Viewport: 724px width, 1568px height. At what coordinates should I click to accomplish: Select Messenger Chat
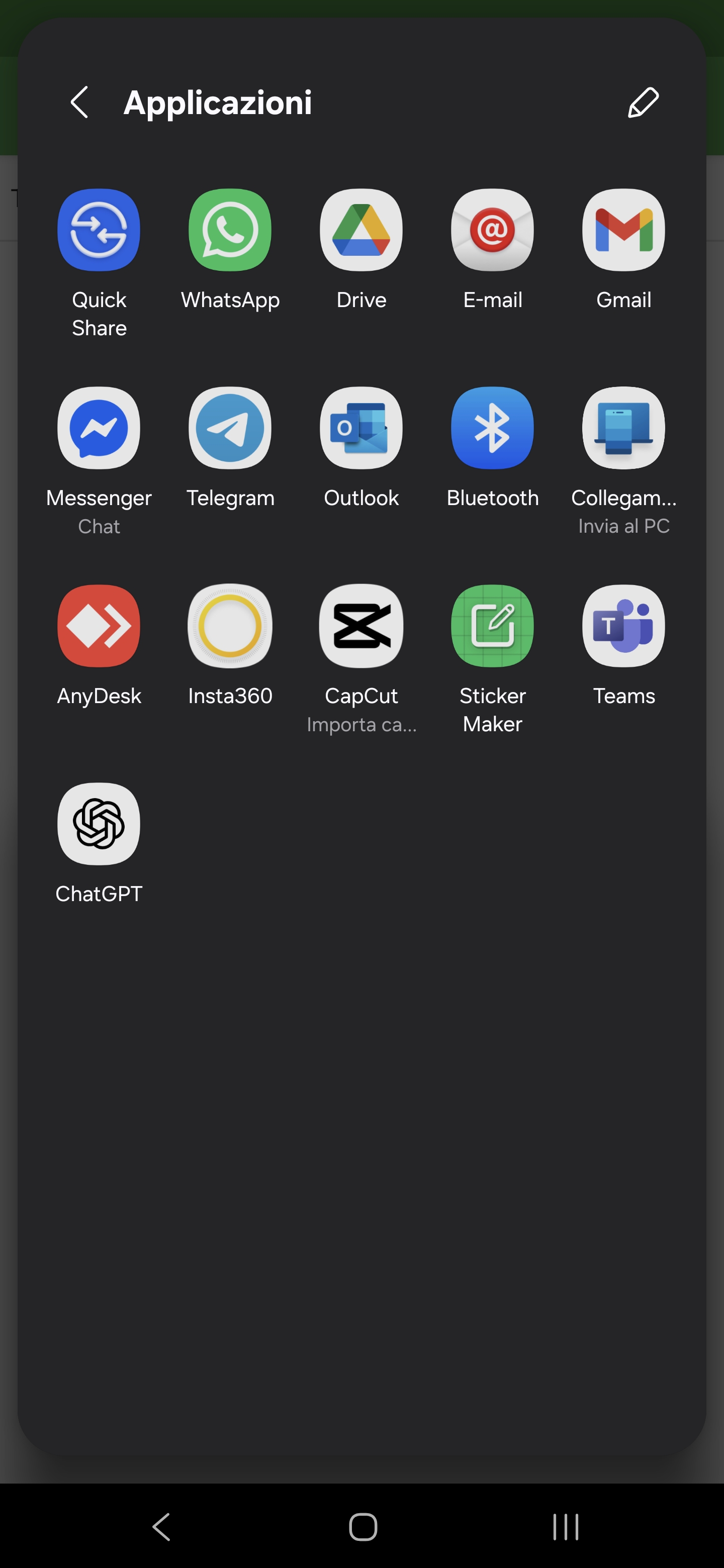pyautogui.click(x=99, y=428)
